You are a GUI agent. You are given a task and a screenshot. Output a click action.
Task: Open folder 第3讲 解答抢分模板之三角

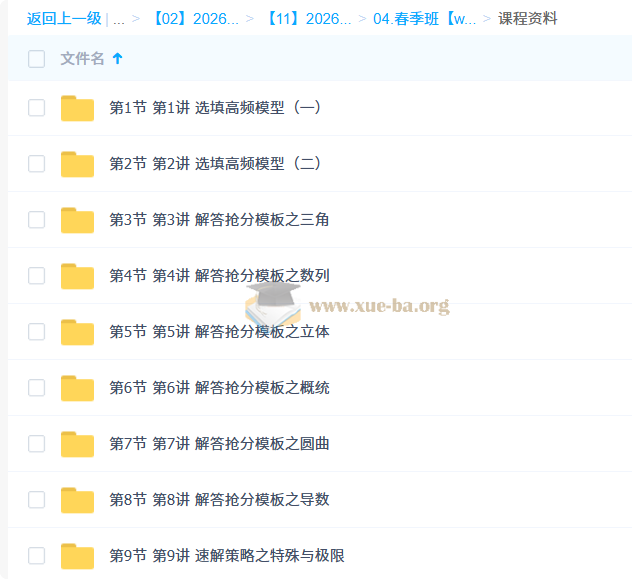pyautogui.click(x=219, y=220)
